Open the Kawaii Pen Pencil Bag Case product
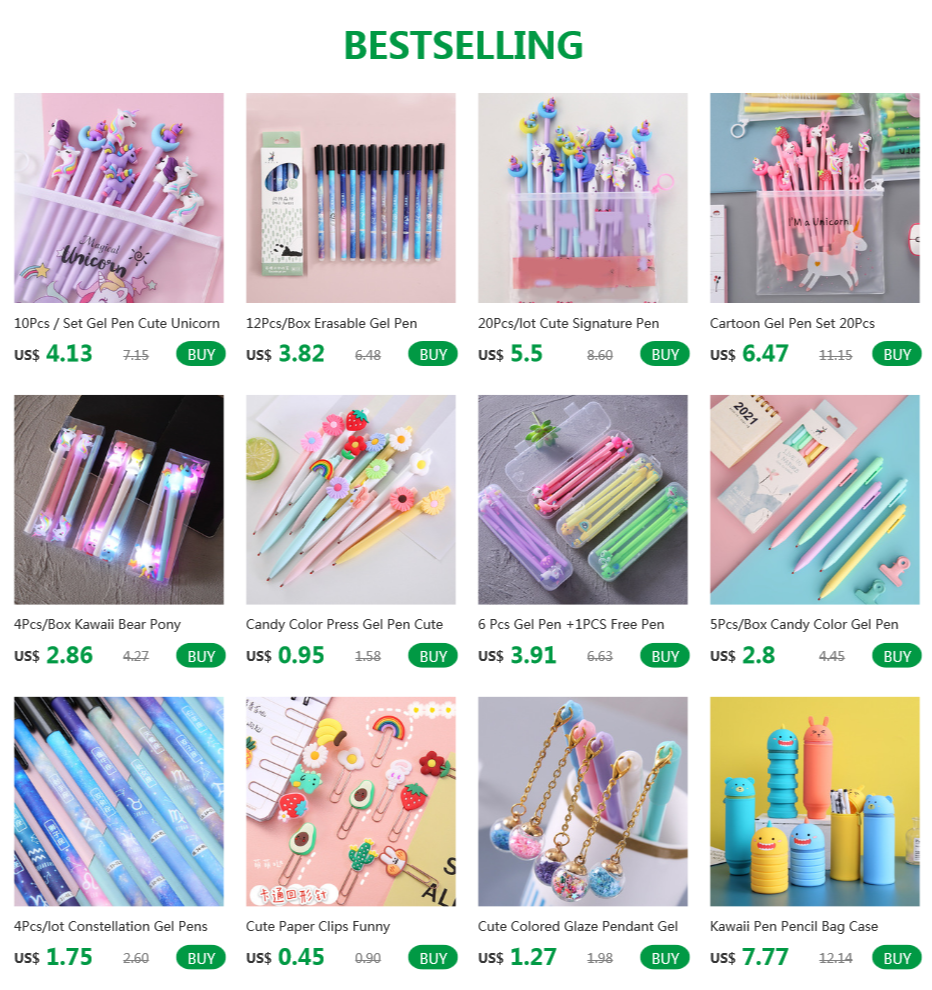This screenshot has width=932, height=990. [815, 802]
